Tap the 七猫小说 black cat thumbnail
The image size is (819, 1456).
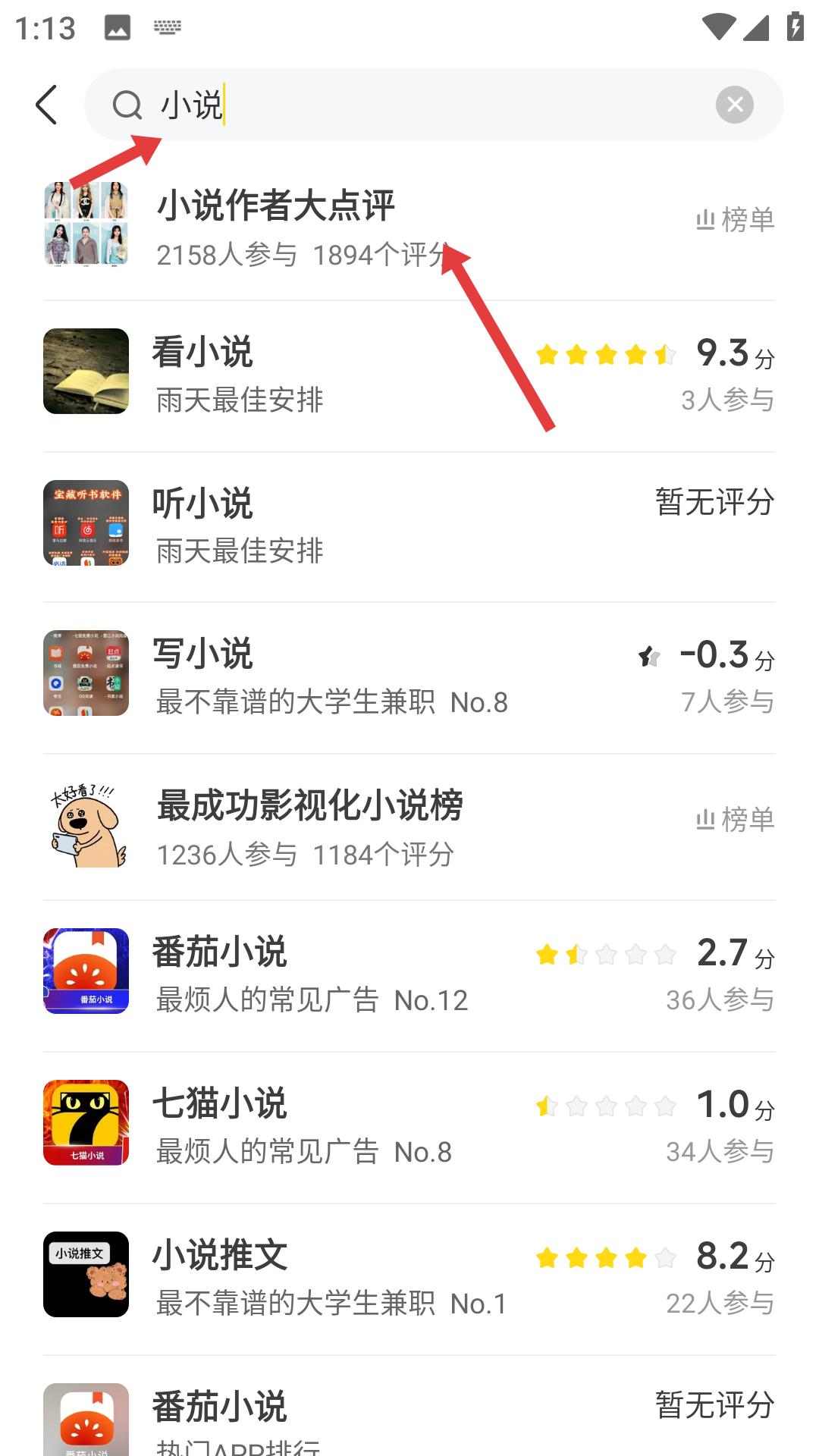point(85,1122)
